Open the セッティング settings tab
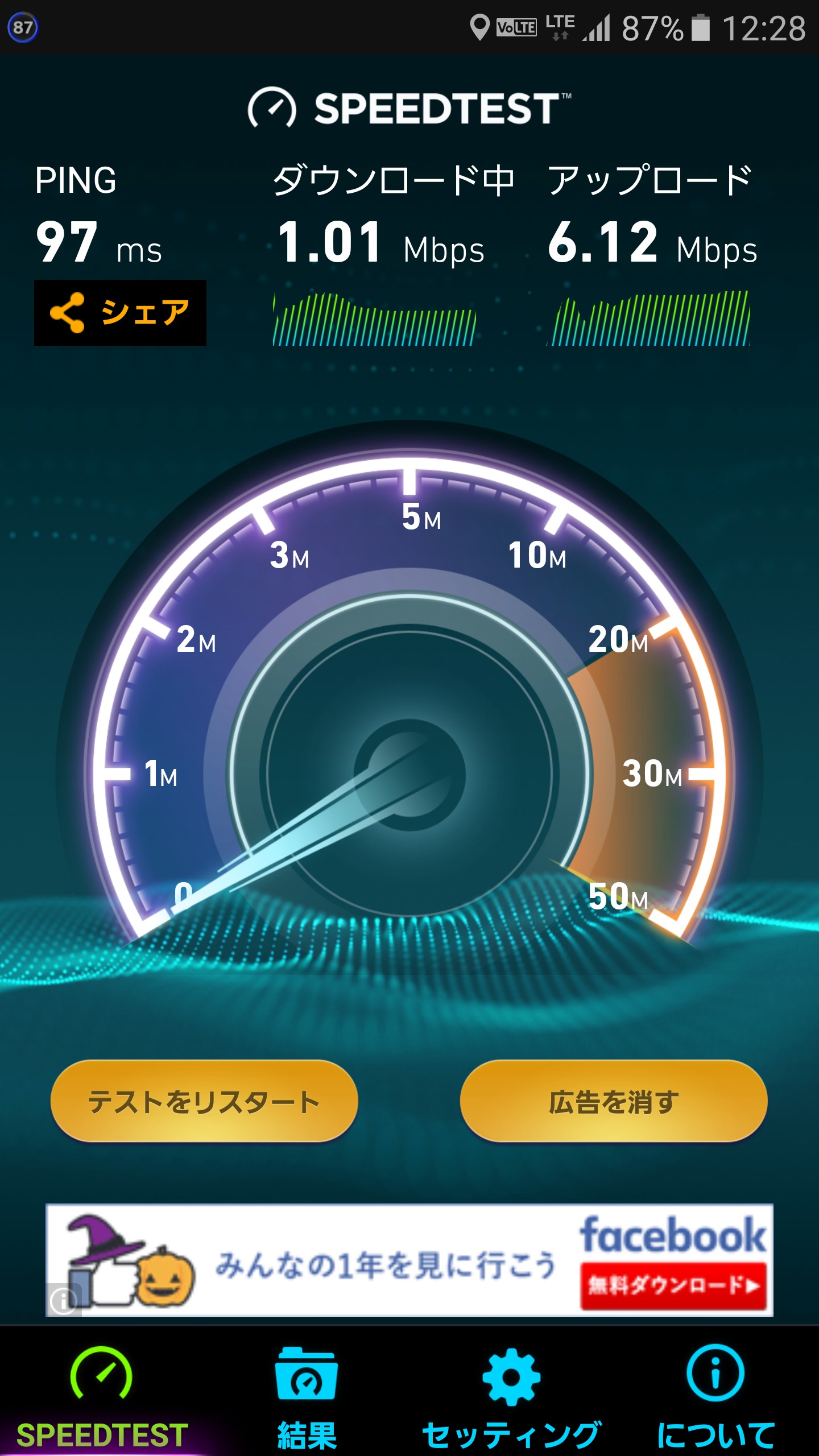 [511, 1393]
